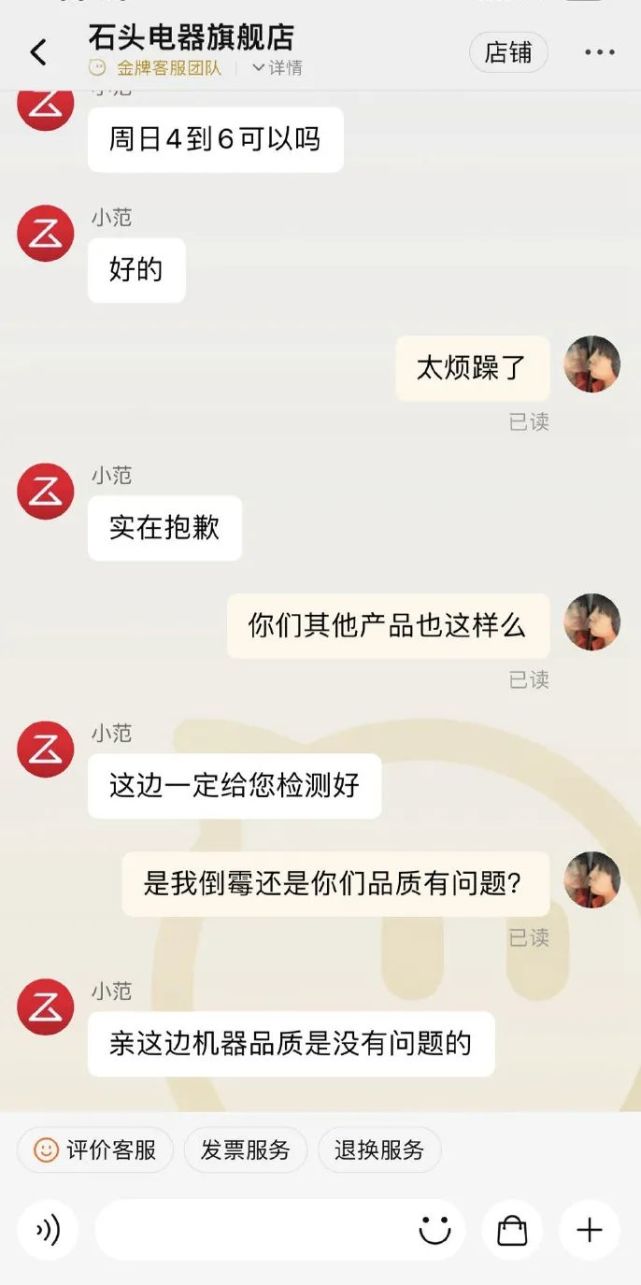Go back from the 石头电器旗舰店 chat

pos(38,52)
